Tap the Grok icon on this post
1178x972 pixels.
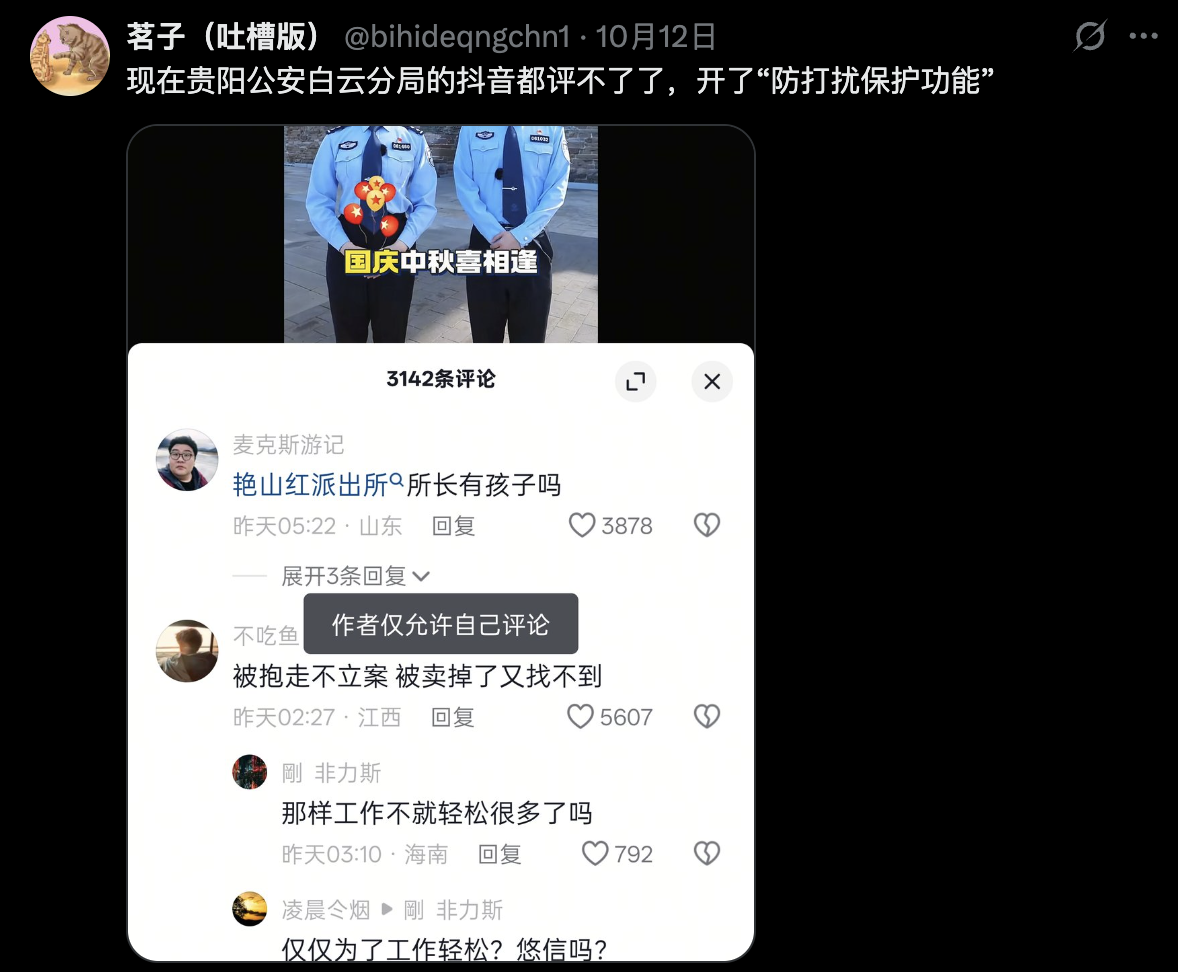coord(1090,37)
